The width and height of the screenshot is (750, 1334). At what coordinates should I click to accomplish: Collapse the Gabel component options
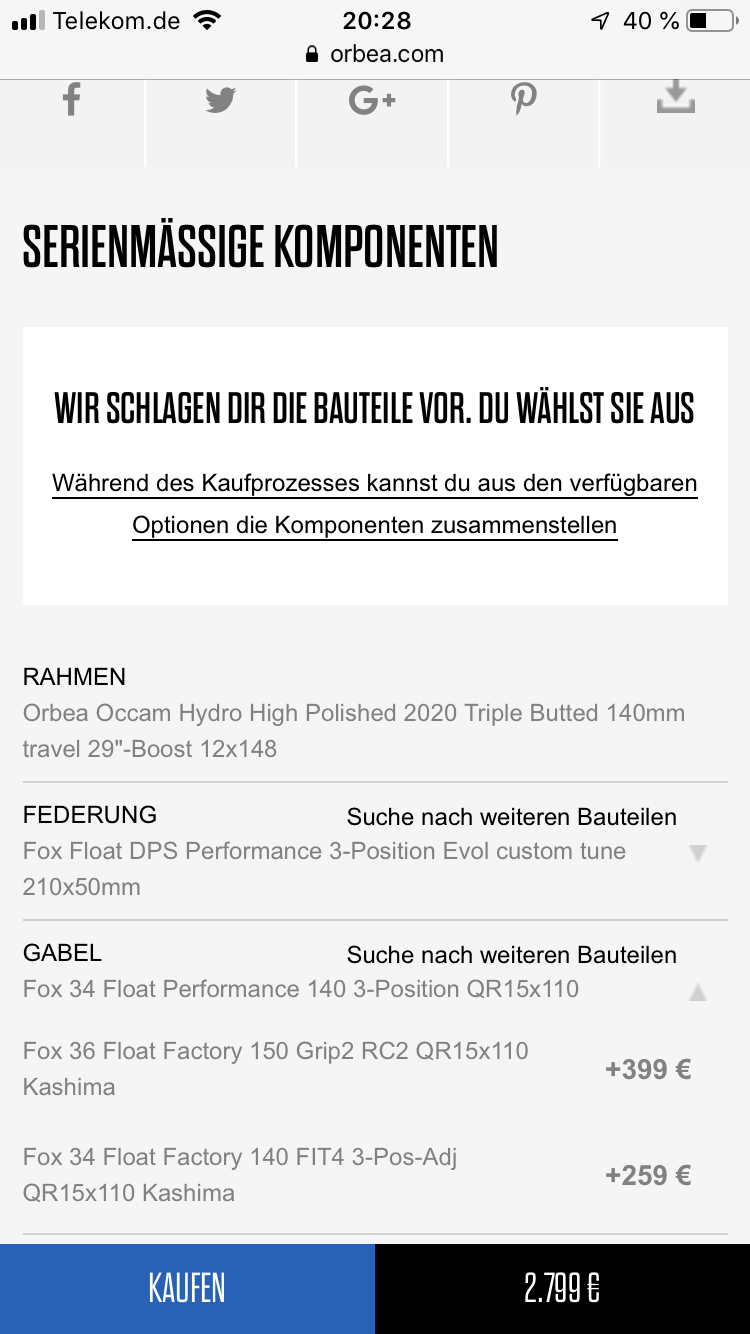click(697, 992)
